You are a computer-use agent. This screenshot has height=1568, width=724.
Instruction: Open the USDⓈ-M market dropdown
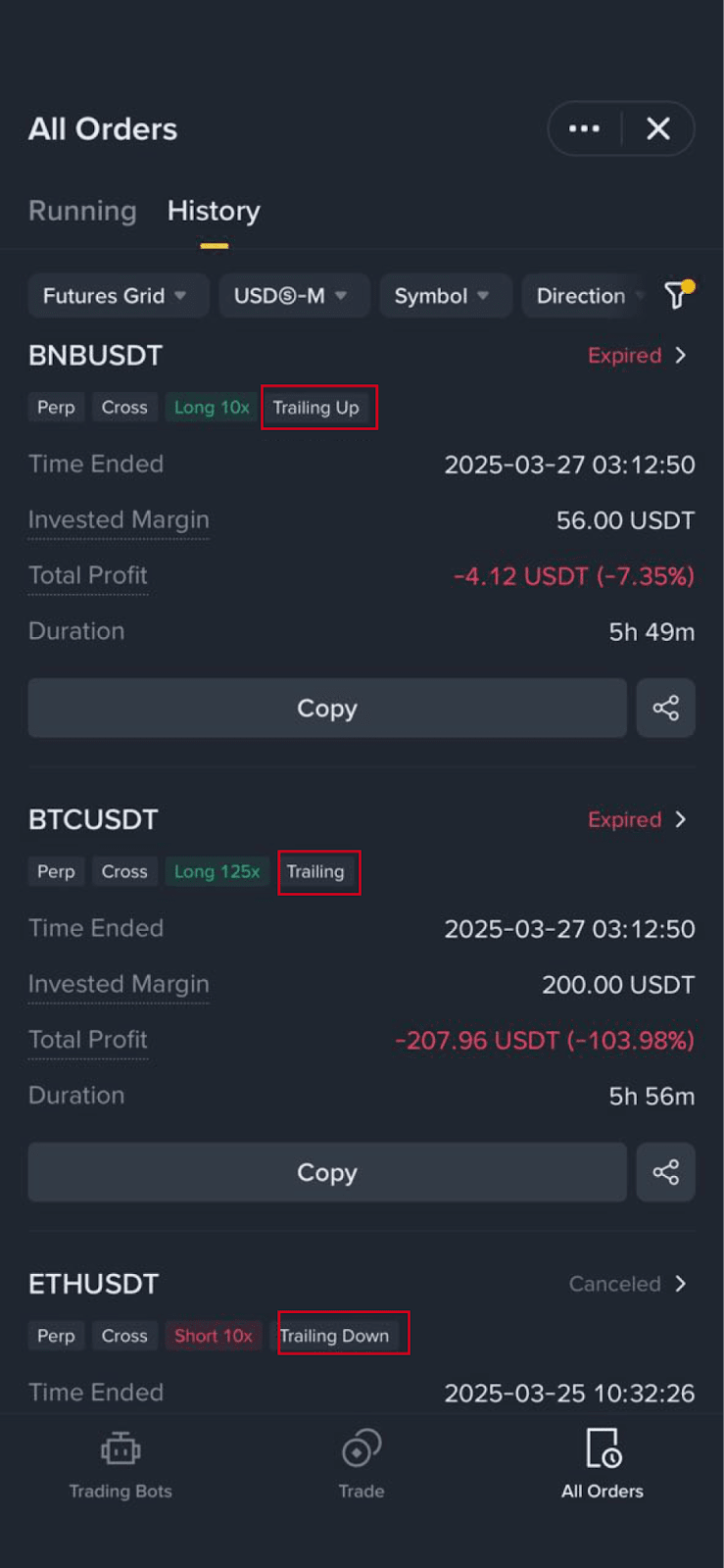(x=291, y=296)
